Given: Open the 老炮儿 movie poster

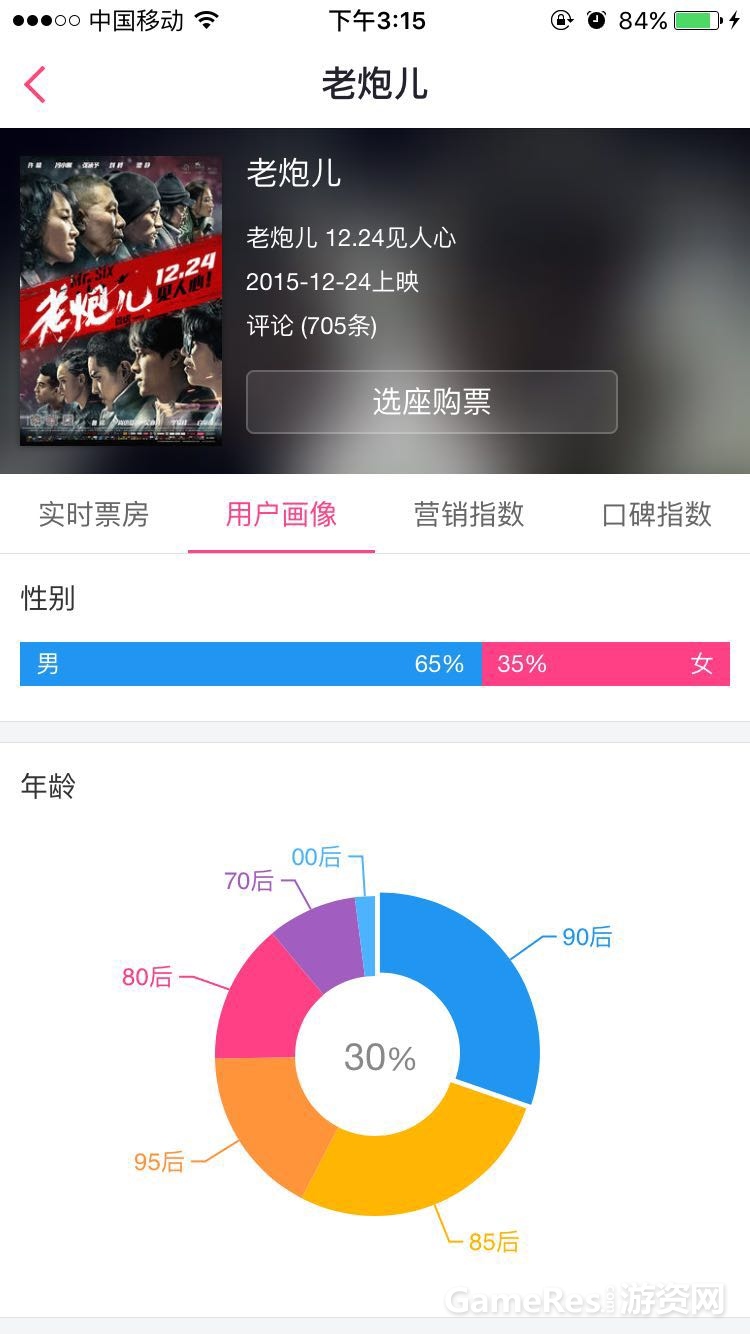Looking at the screenshot, I should pos(121,300).
